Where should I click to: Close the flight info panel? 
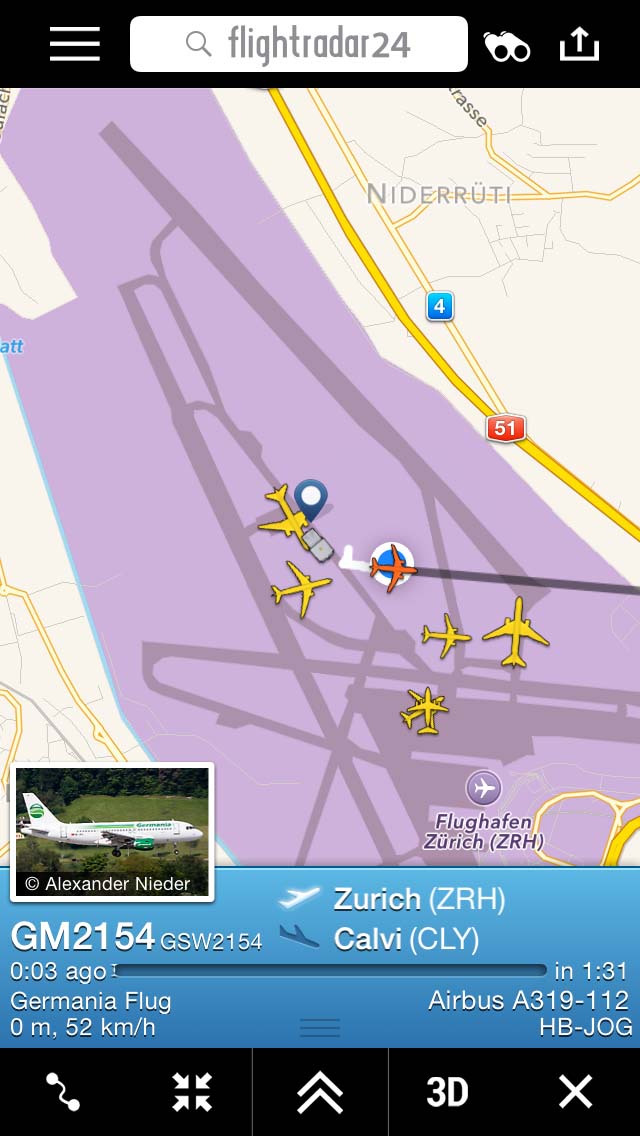575,1092
